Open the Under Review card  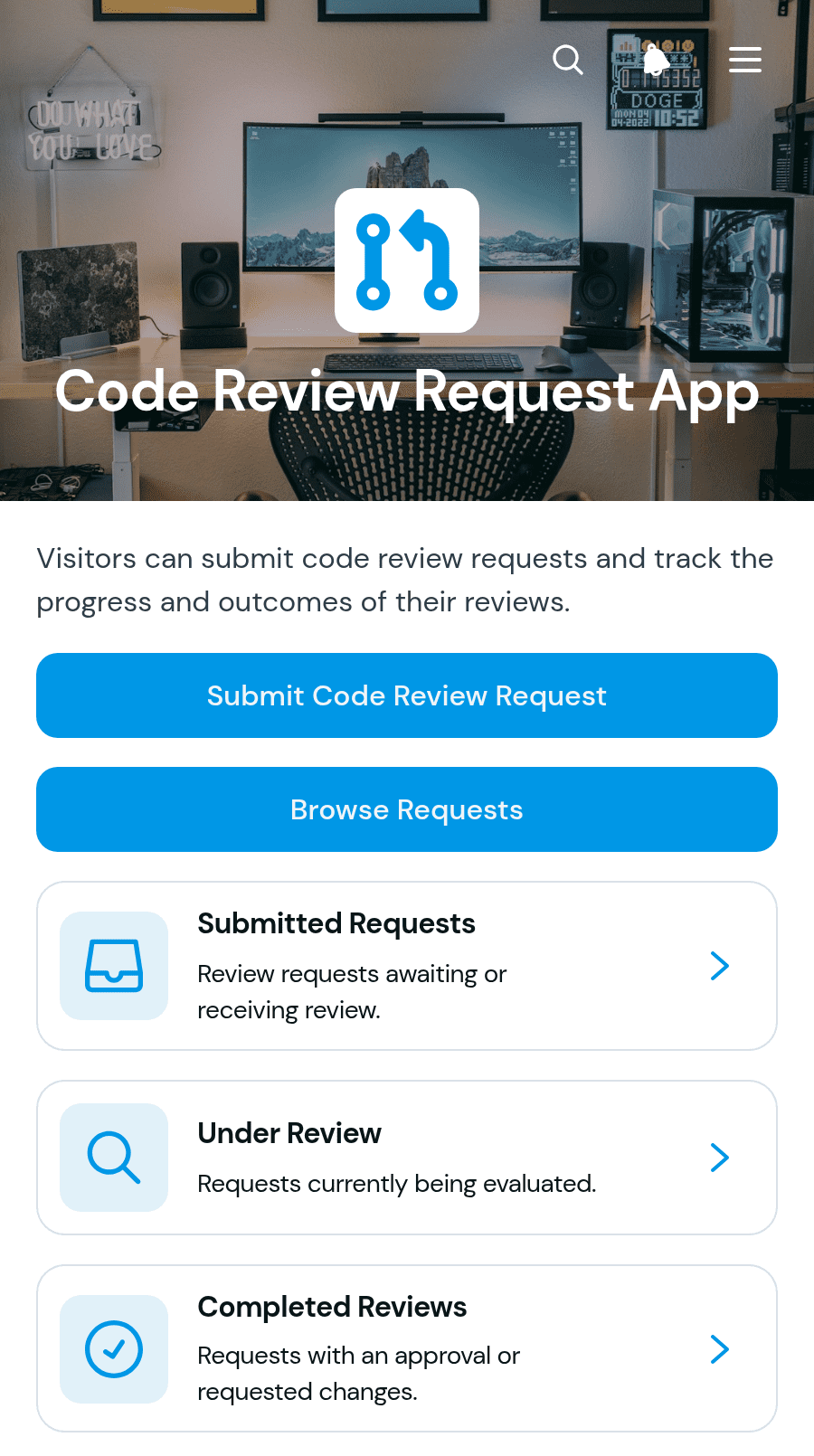point(407,1158)
